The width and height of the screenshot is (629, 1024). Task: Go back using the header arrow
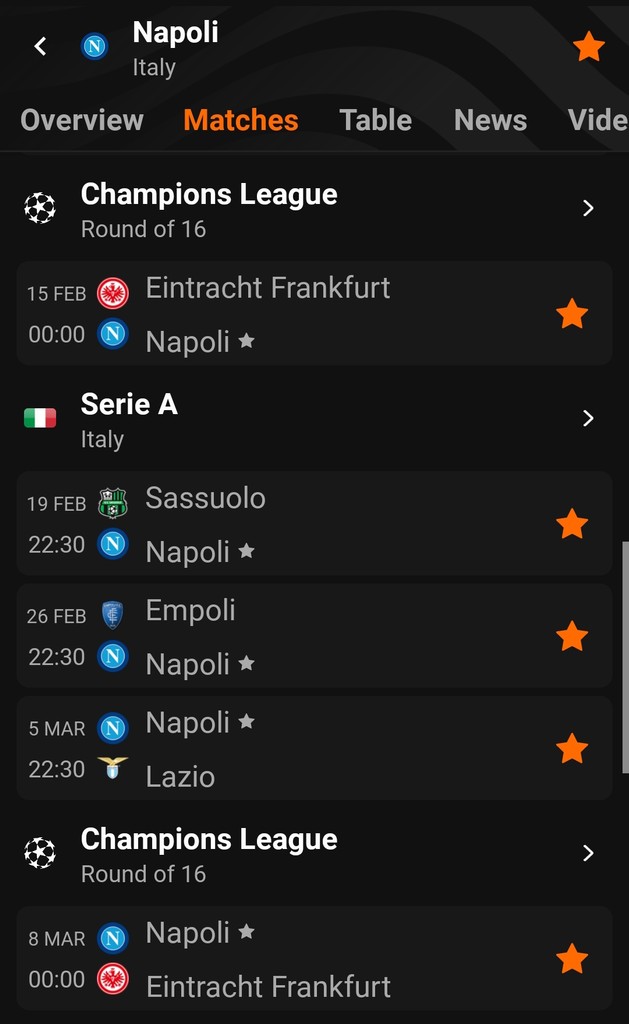tap(40, 46)
